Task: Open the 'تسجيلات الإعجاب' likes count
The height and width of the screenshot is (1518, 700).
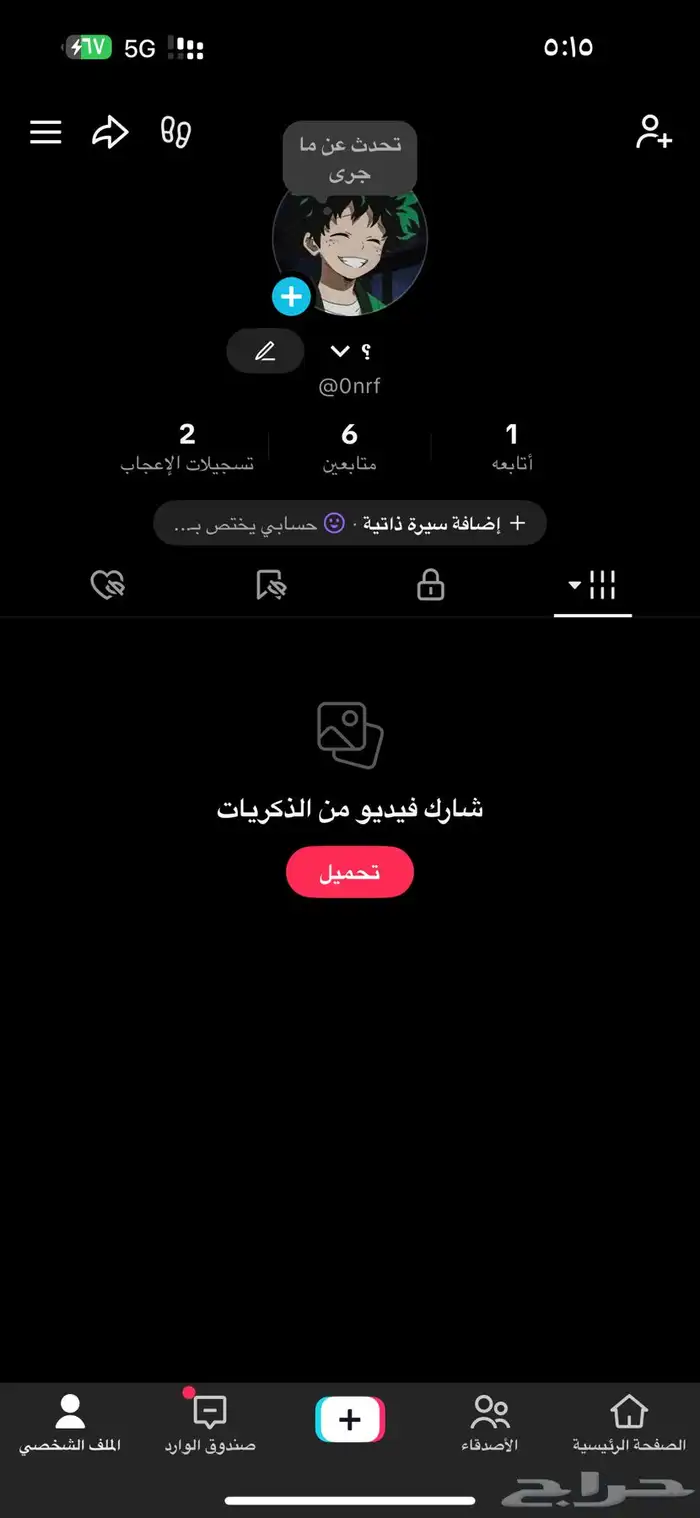Action: [x=187, y=447]
